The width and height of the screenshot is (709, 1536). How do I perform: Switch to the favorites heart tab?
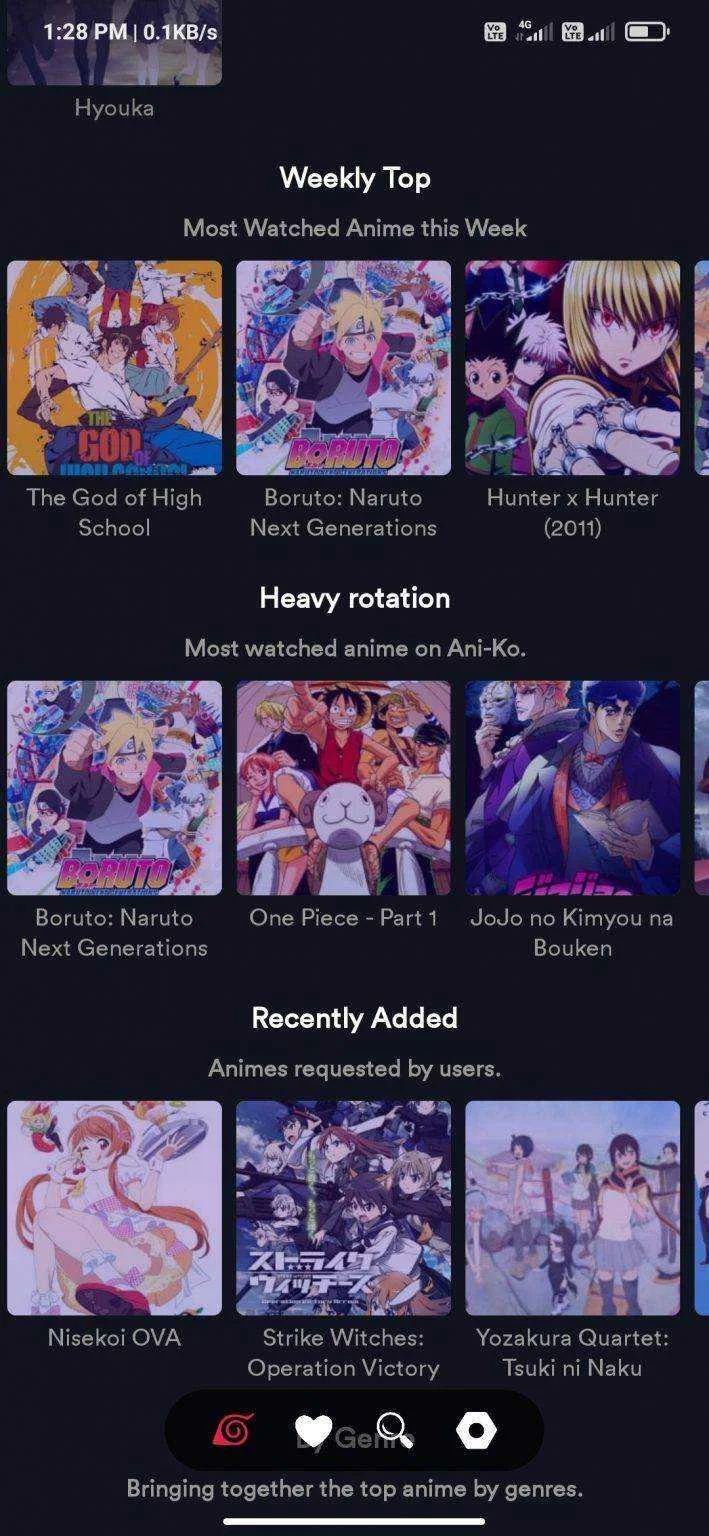[314, 1431]
